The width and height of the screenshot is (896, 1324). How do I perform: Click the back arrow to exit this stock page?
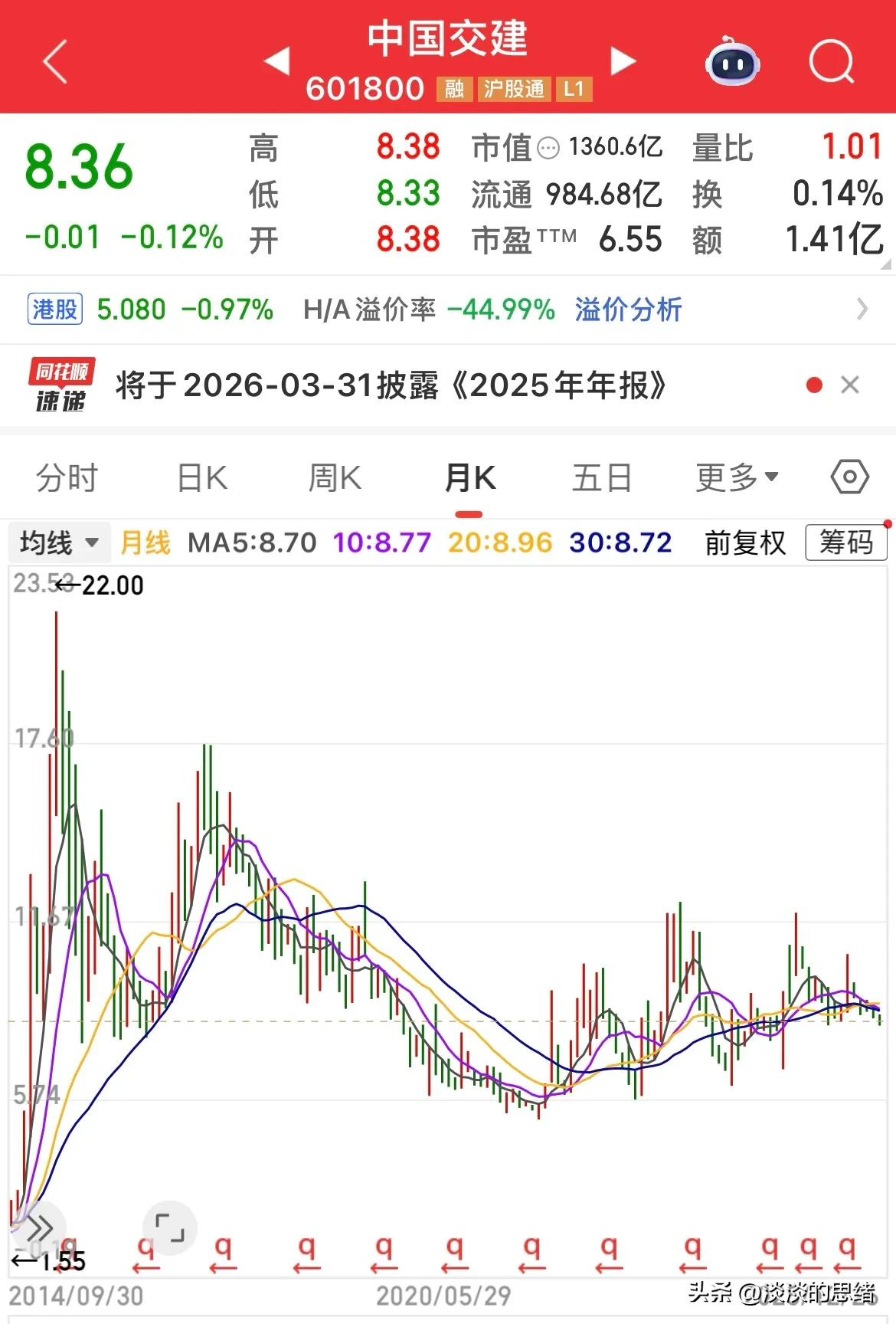point(54,60)
